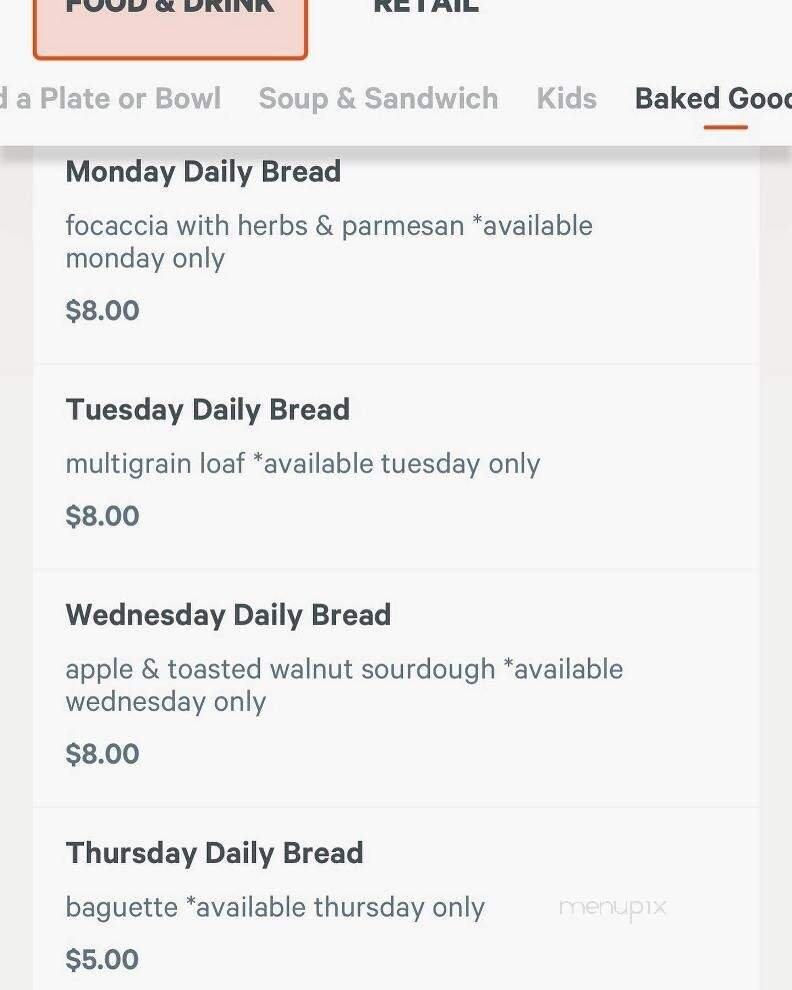Select the Plate or Bowl category
The image size is (792, 990).
(x=110, y=98)
